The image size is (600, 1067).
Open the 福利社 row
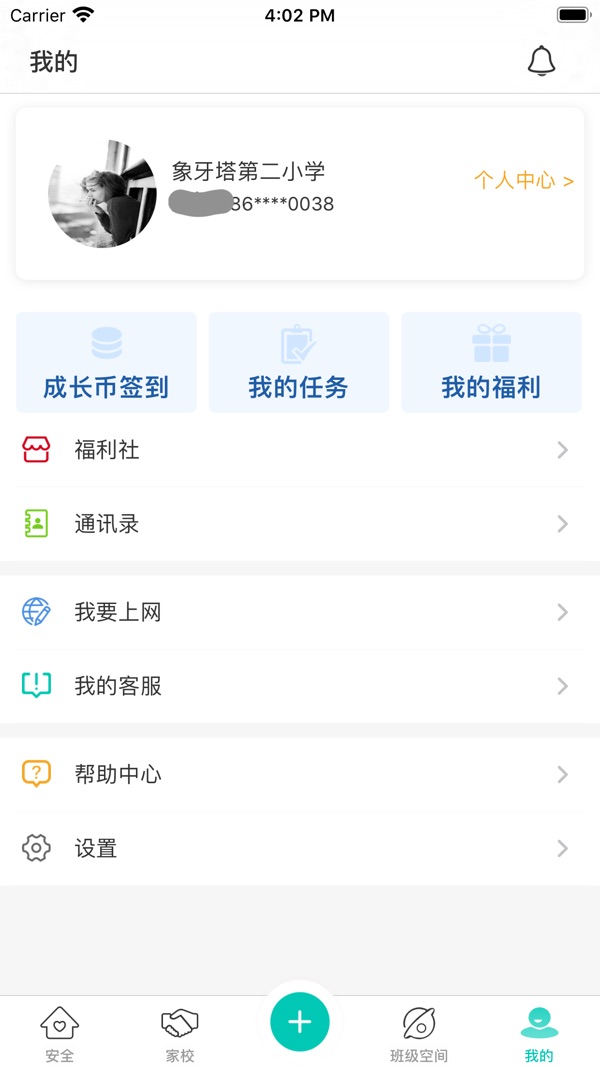coord(300,450)
